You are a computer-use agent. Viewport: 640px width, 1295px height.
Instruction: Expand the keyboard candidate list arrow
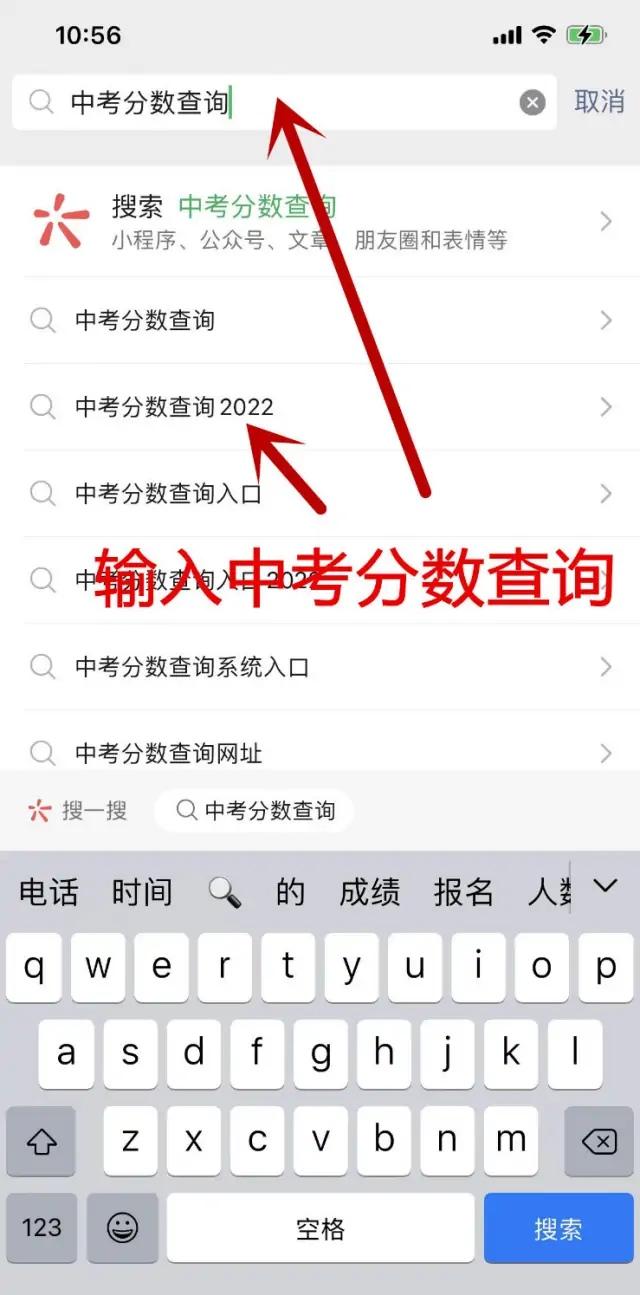(x=605, y=886)
